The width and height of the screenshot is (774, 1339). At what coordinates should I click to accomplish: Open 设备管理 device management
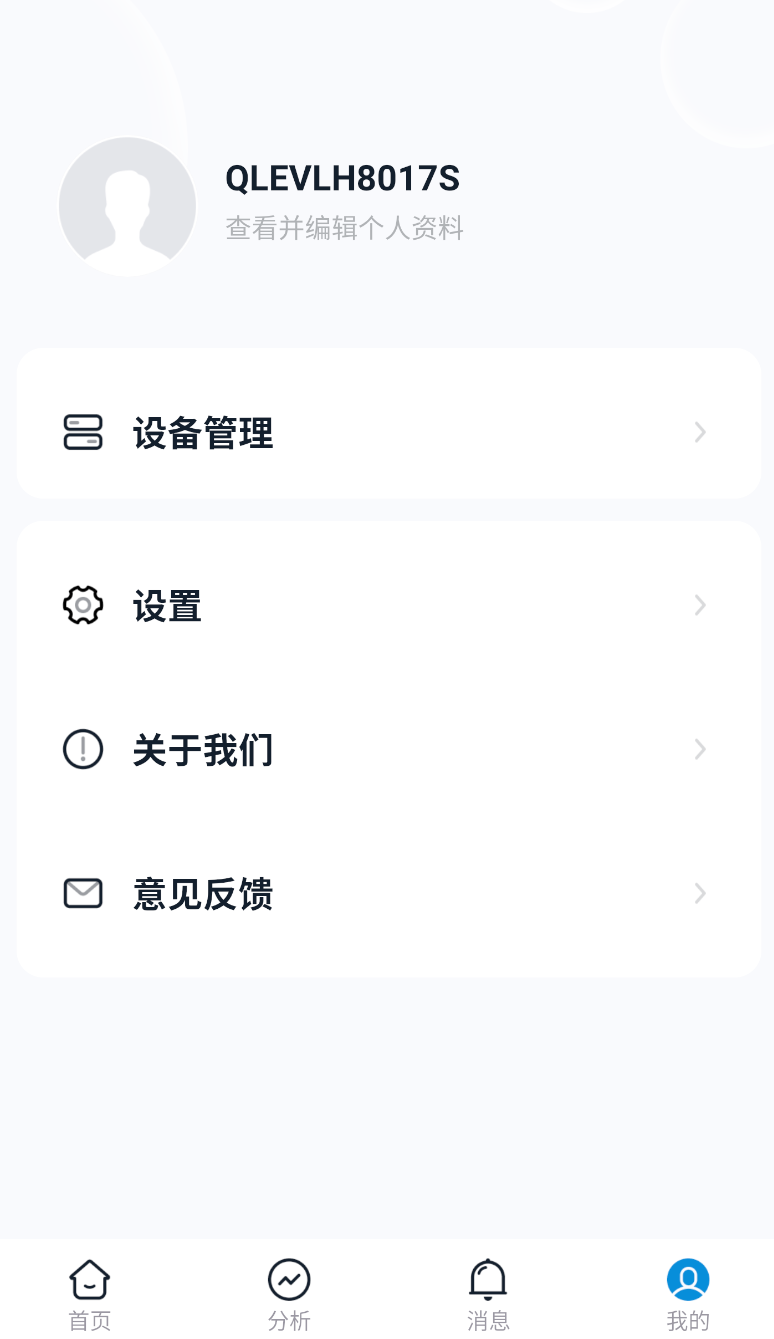click(203, 432)
